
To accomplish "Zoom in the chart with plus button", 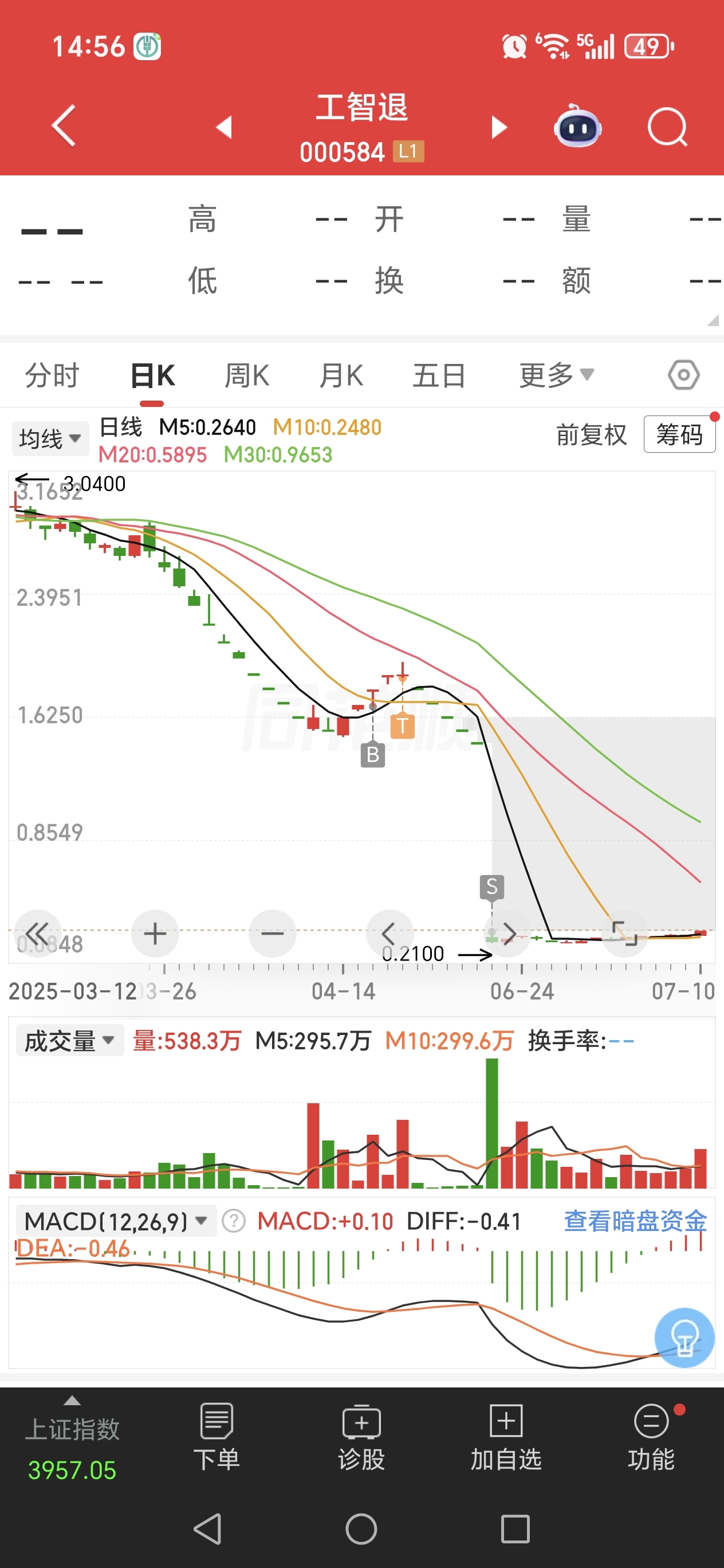I will (155, 933).
